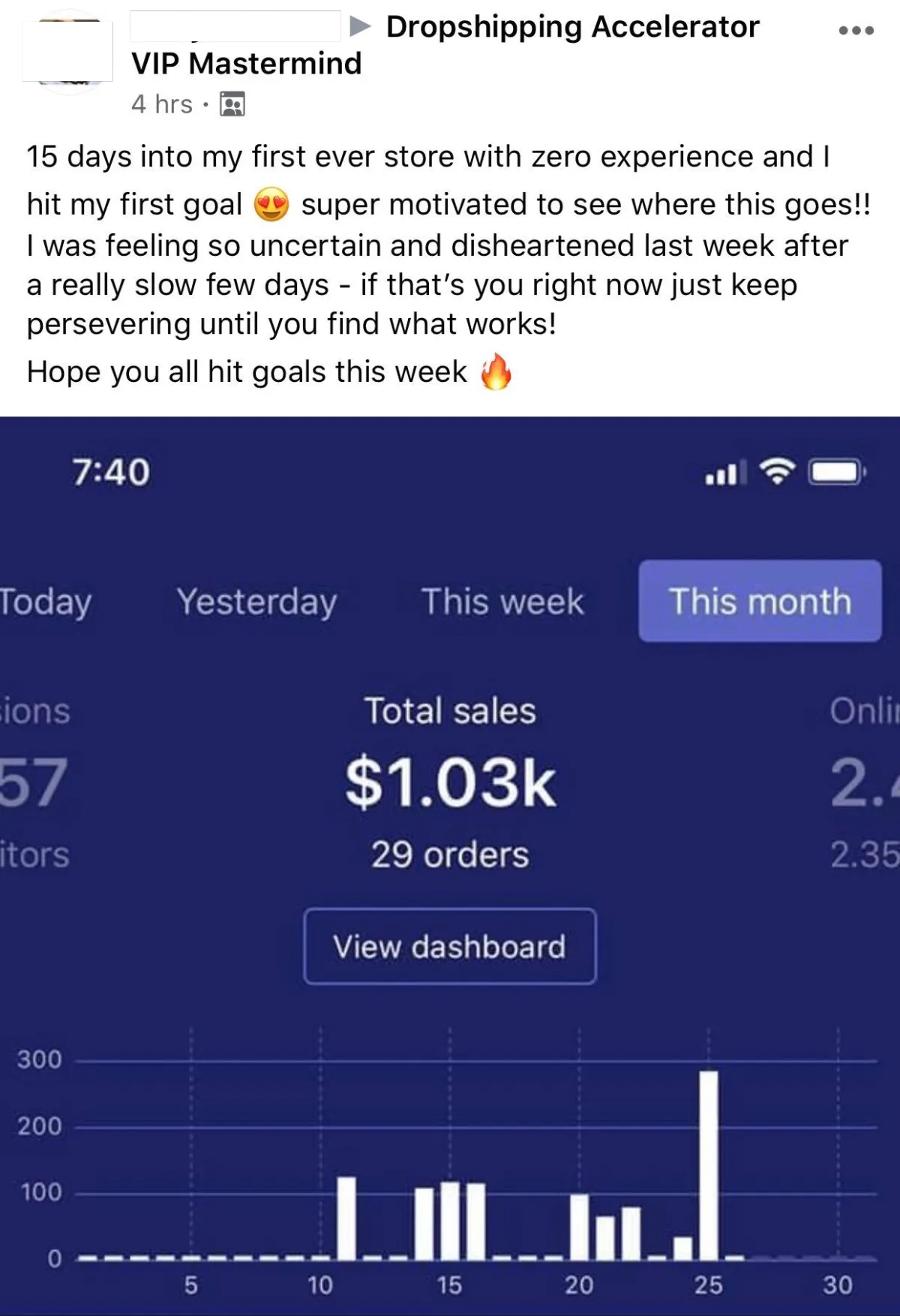This screenshot has height=1316, width=900.
Task: Open the attached sales screenshot image
Action: (450, 863)
